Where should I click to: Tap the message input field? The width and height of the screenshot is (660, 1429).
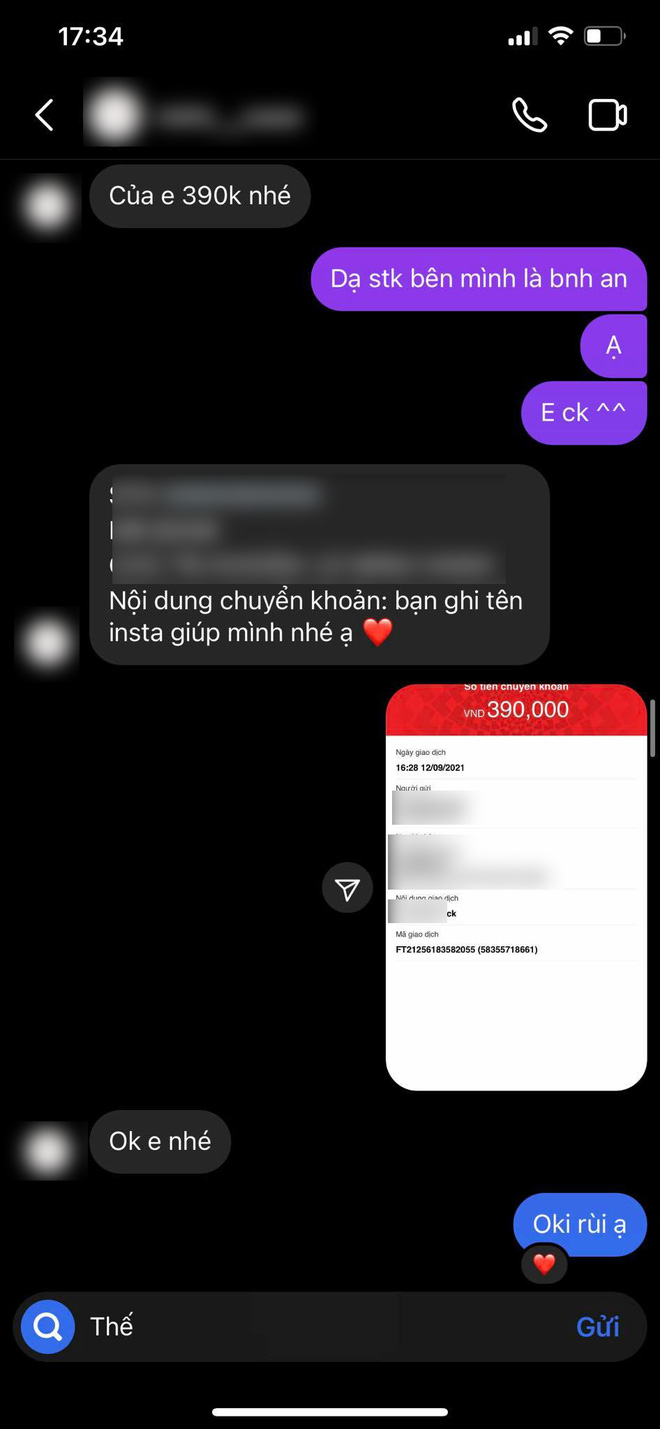320,1326
